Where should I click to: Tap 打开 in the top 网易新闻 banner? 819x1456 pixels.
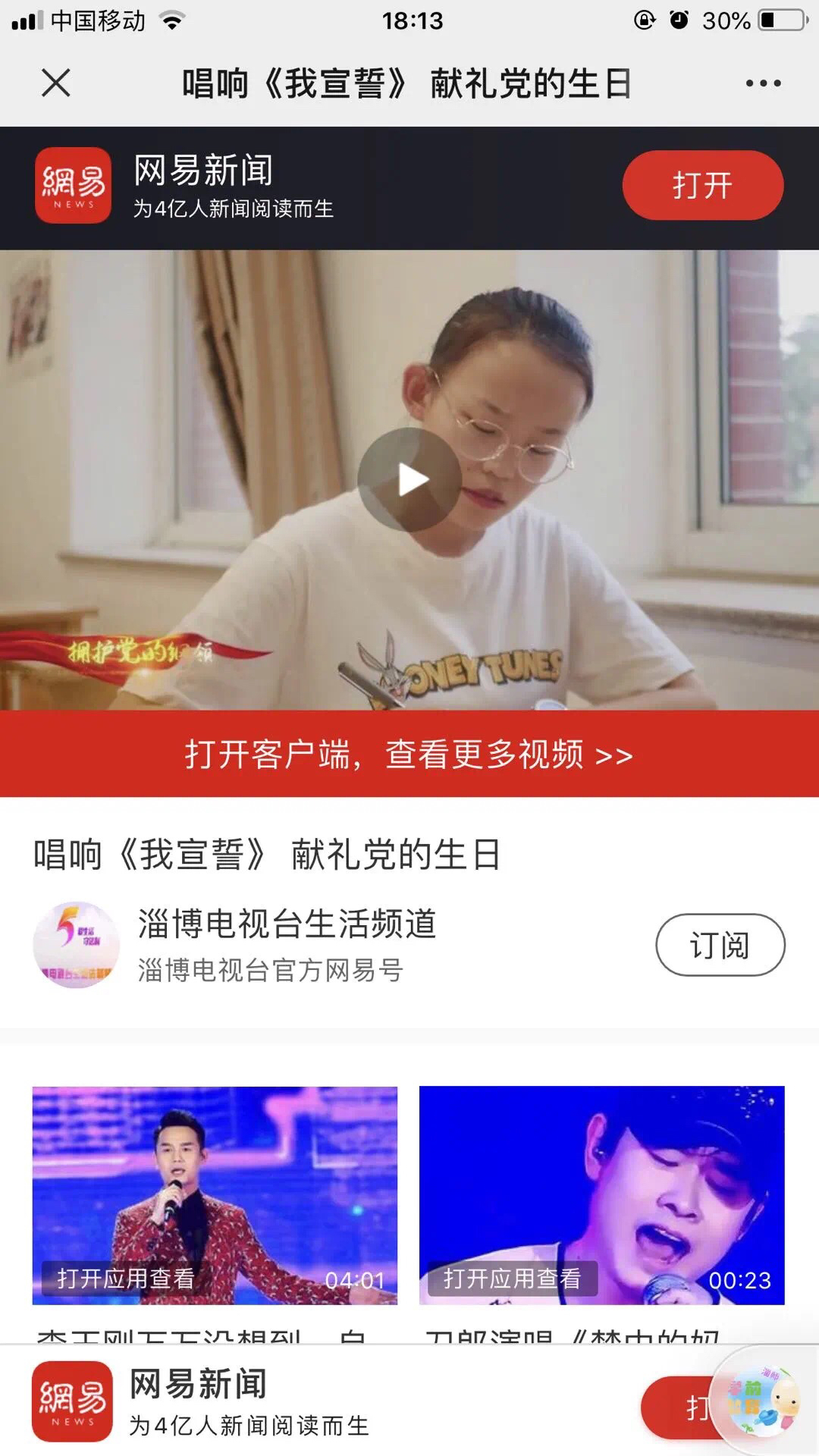tap(702, 186)
